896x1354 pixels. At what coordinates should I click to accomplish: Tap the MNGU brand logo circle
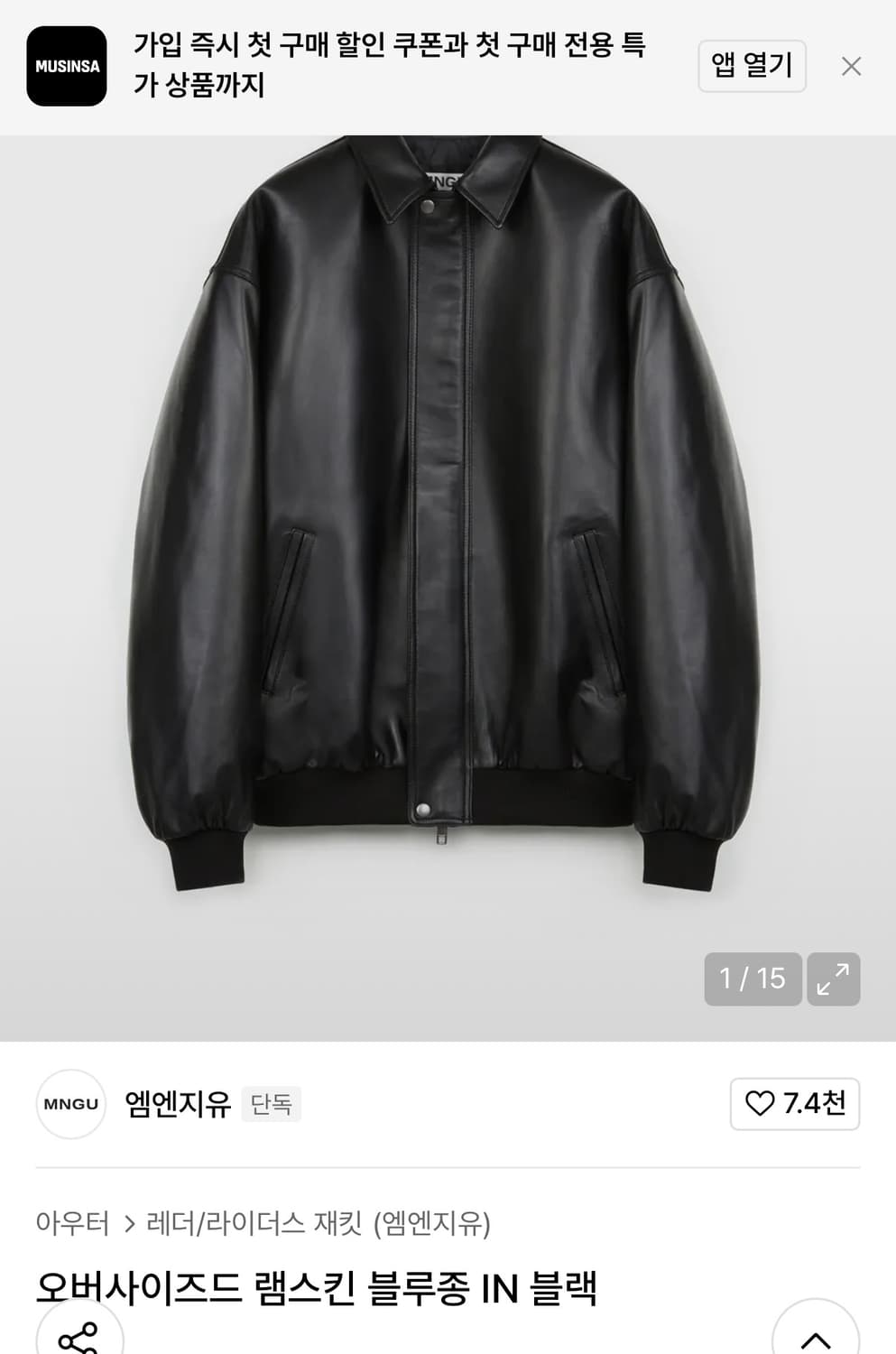pyautogui.click(x=70, y=1103)
